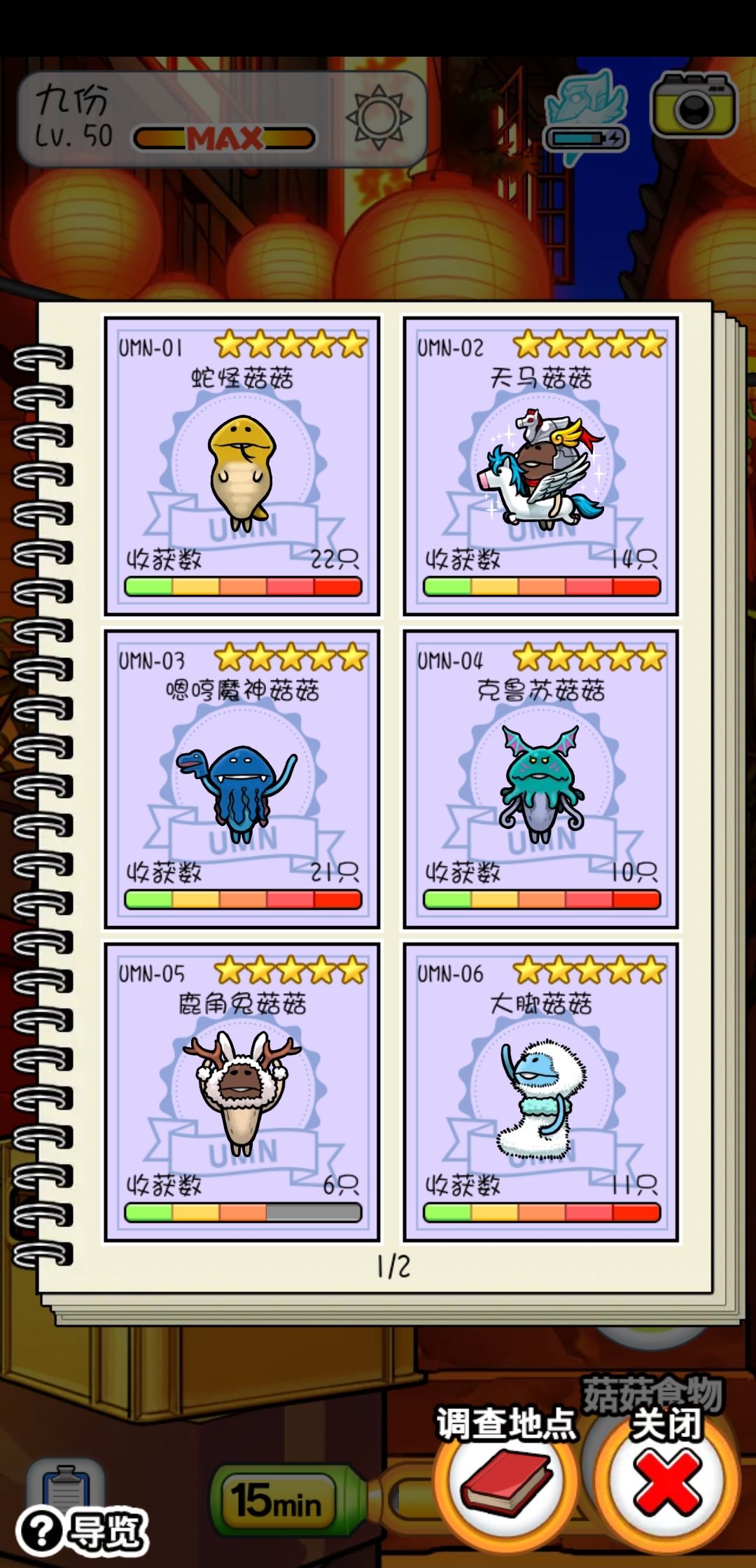View the UMN-06 大脚菇菇 card
756x1568 pixels.
point(541,1092)
